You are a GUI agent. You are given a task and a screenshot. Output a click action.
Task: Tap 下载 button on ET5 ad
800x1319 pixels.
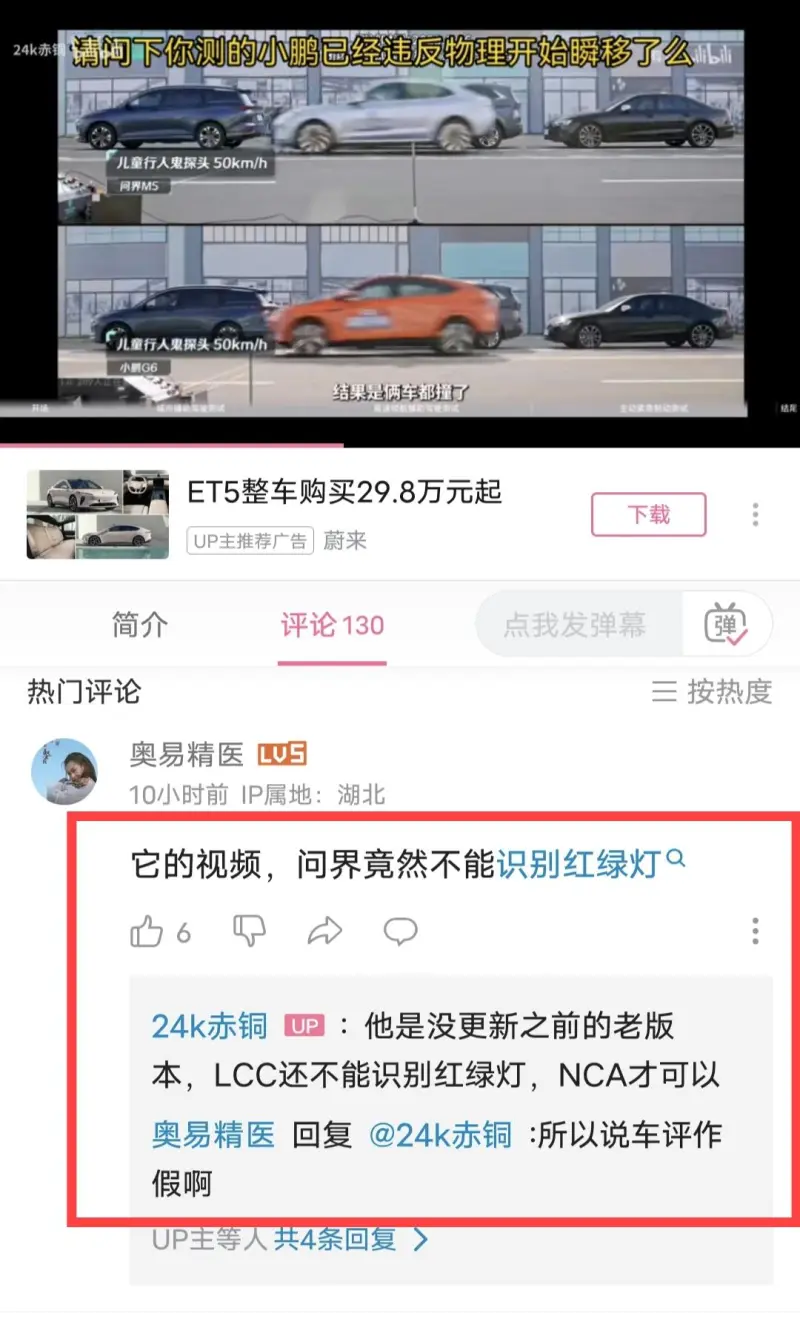tap(648, 515)
